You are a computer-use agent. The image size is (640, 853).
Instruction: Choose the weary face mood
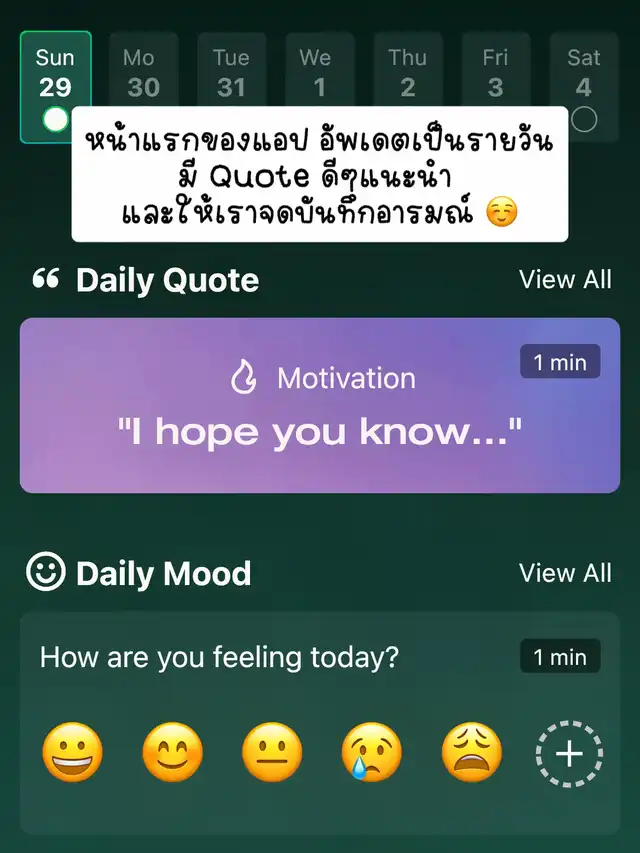tap(471, 752)
